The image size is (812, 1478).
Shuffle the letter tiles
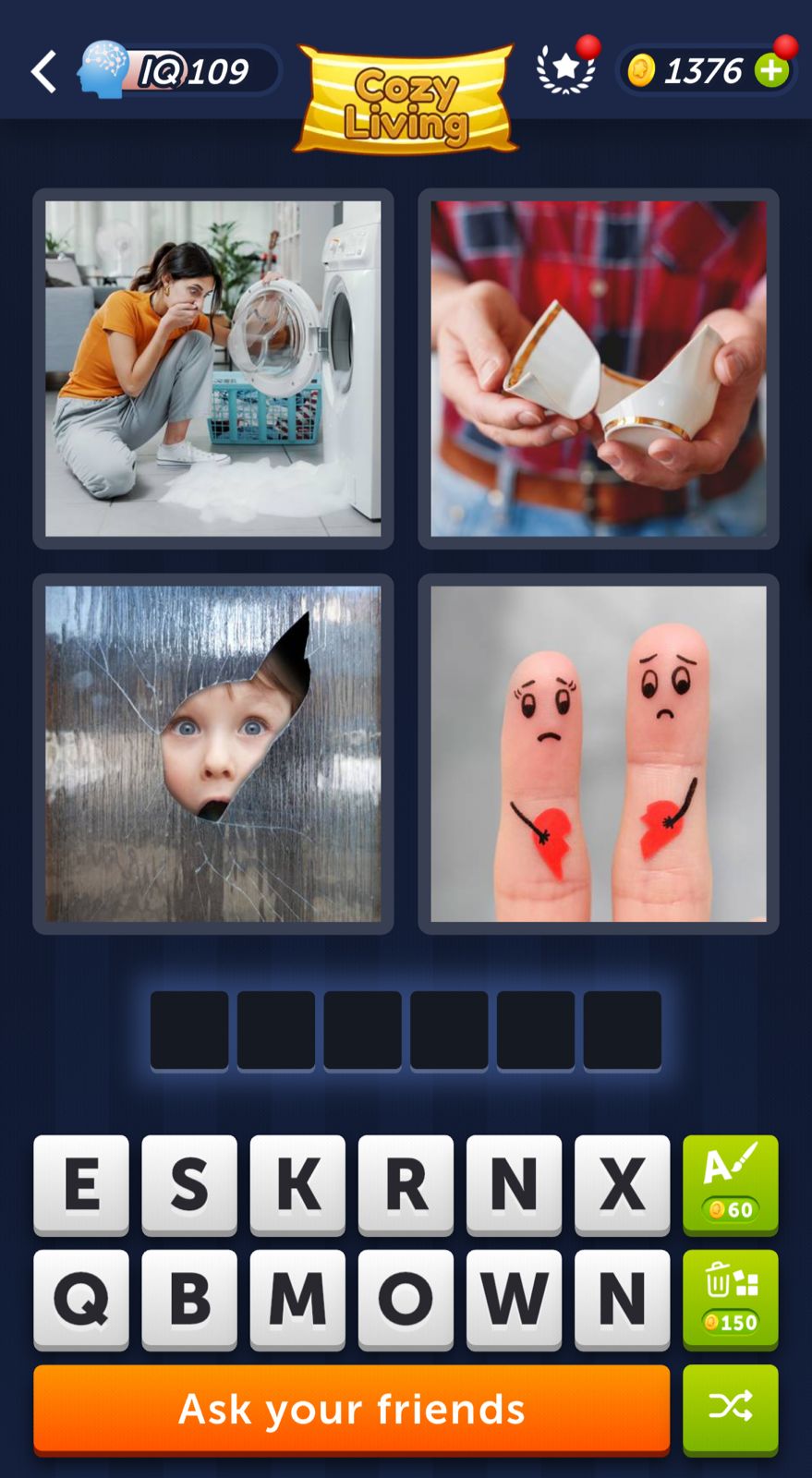tap(730, 1408)
